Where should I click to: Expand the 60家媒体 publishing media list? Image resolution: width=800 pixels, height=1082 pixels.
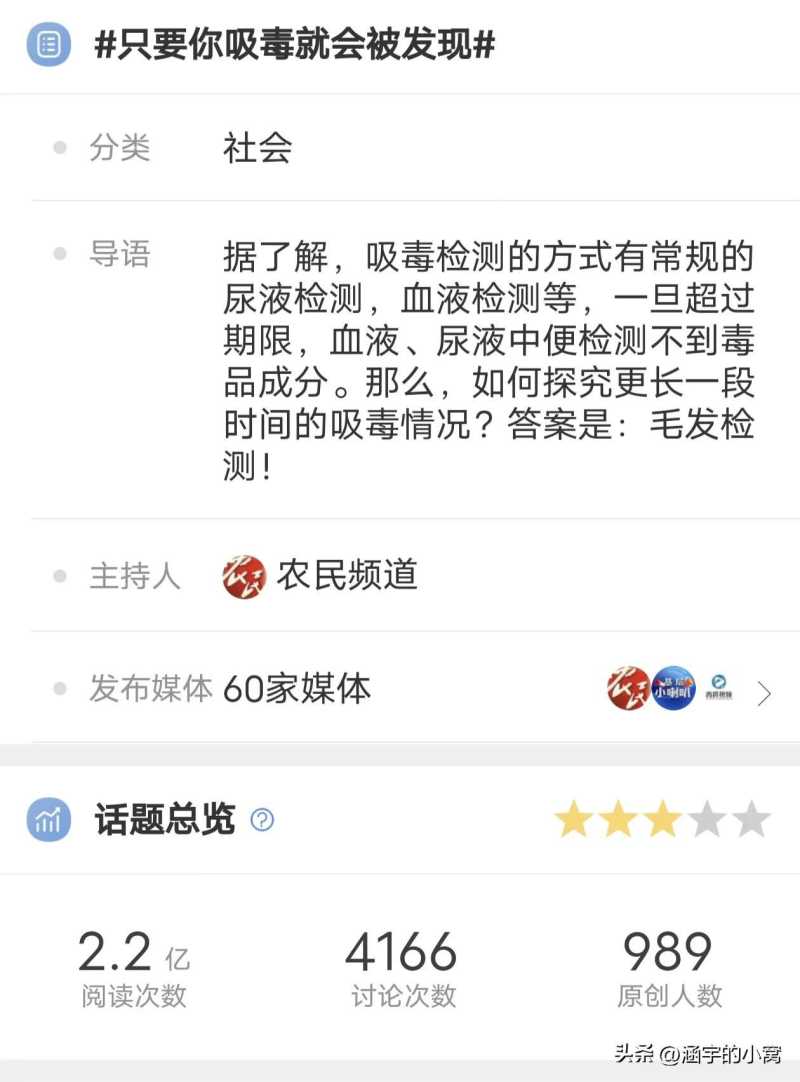(764, 692)
